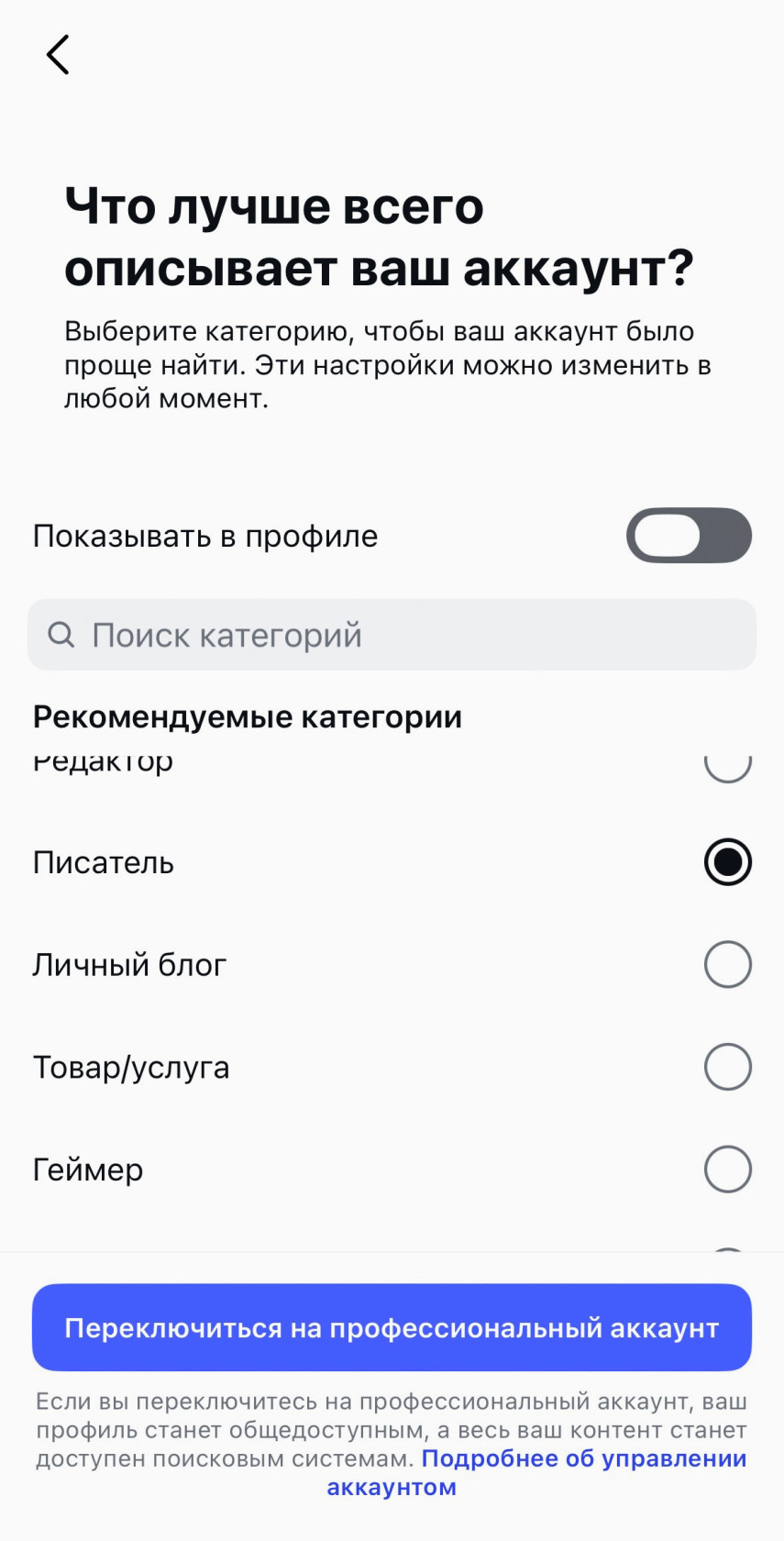Screen dimensions: 784x1541
Task: Tap the 'Писатель' text label
Action: coord(103,862)
